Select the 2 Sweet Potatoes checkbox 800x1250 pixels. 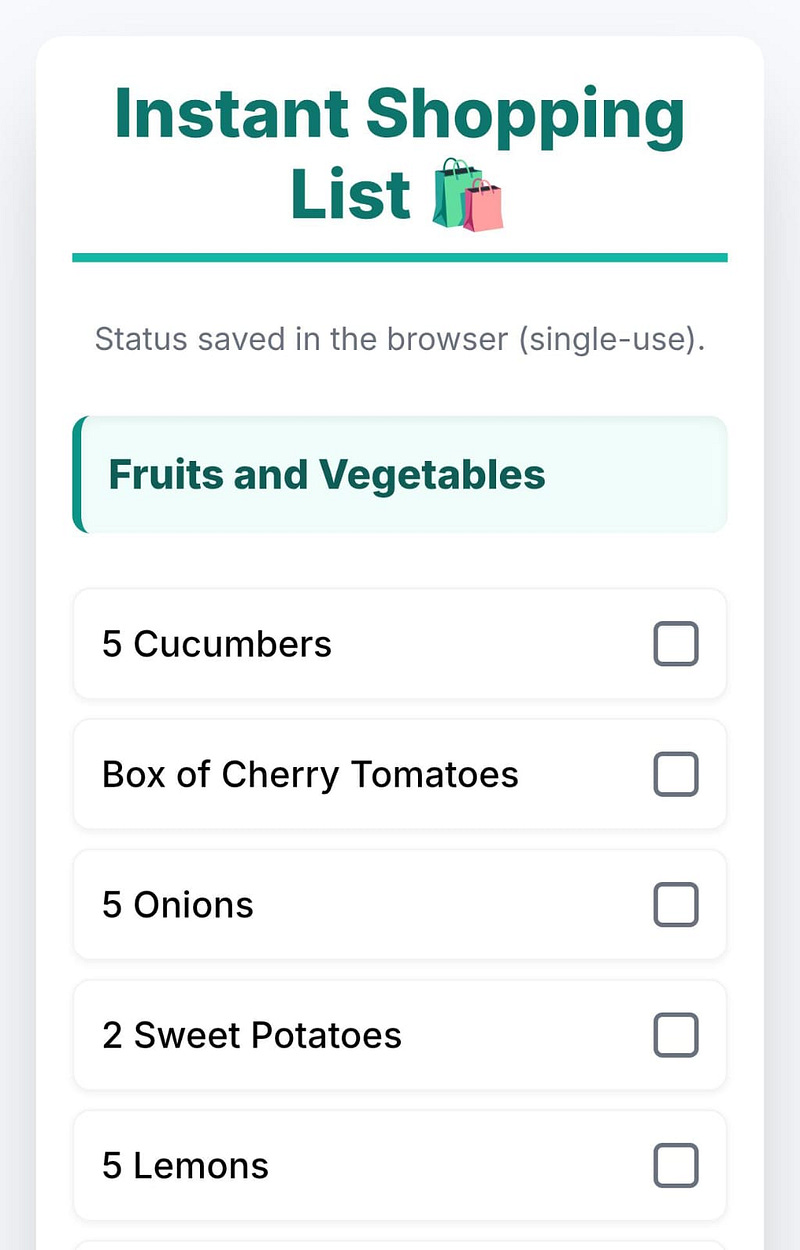[676, 1035]
